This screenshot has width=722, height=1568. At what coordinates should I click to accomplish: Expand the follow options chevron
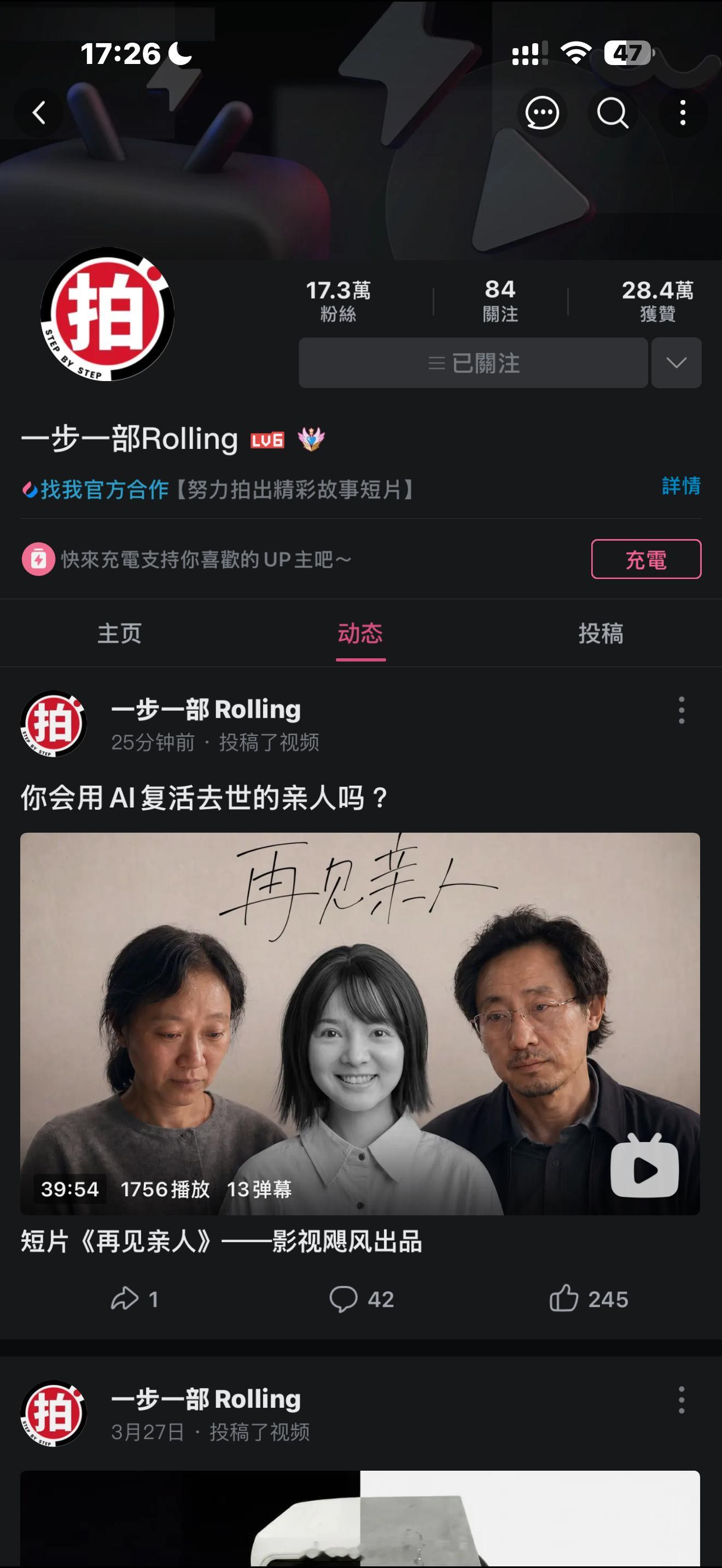point(677,363)
